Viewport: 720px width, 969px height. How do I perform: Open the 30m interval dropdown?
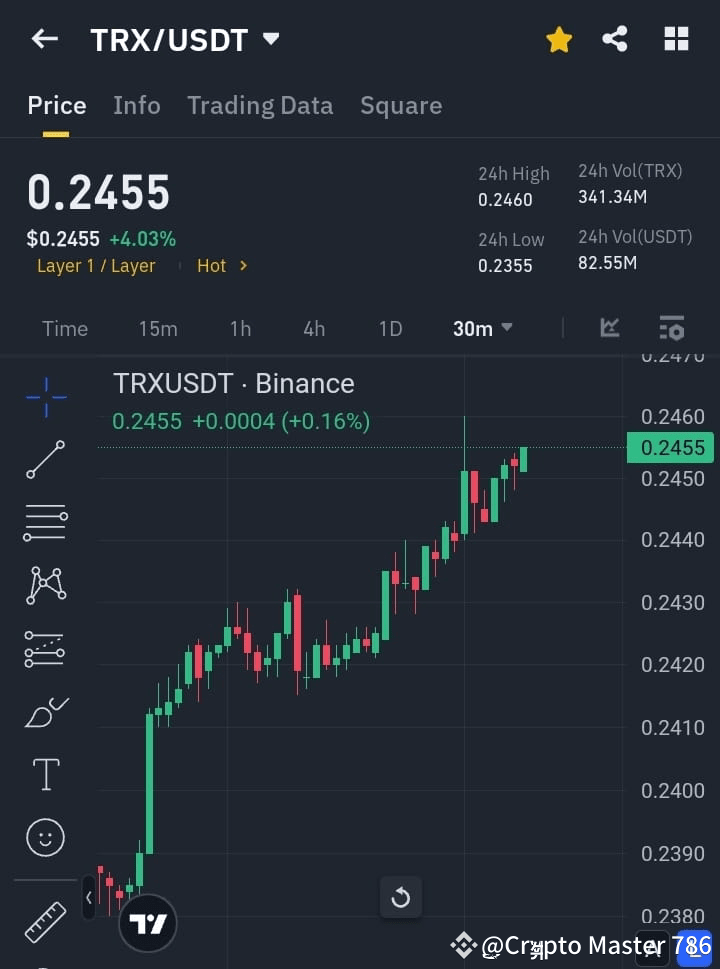(x=483, y=328)
